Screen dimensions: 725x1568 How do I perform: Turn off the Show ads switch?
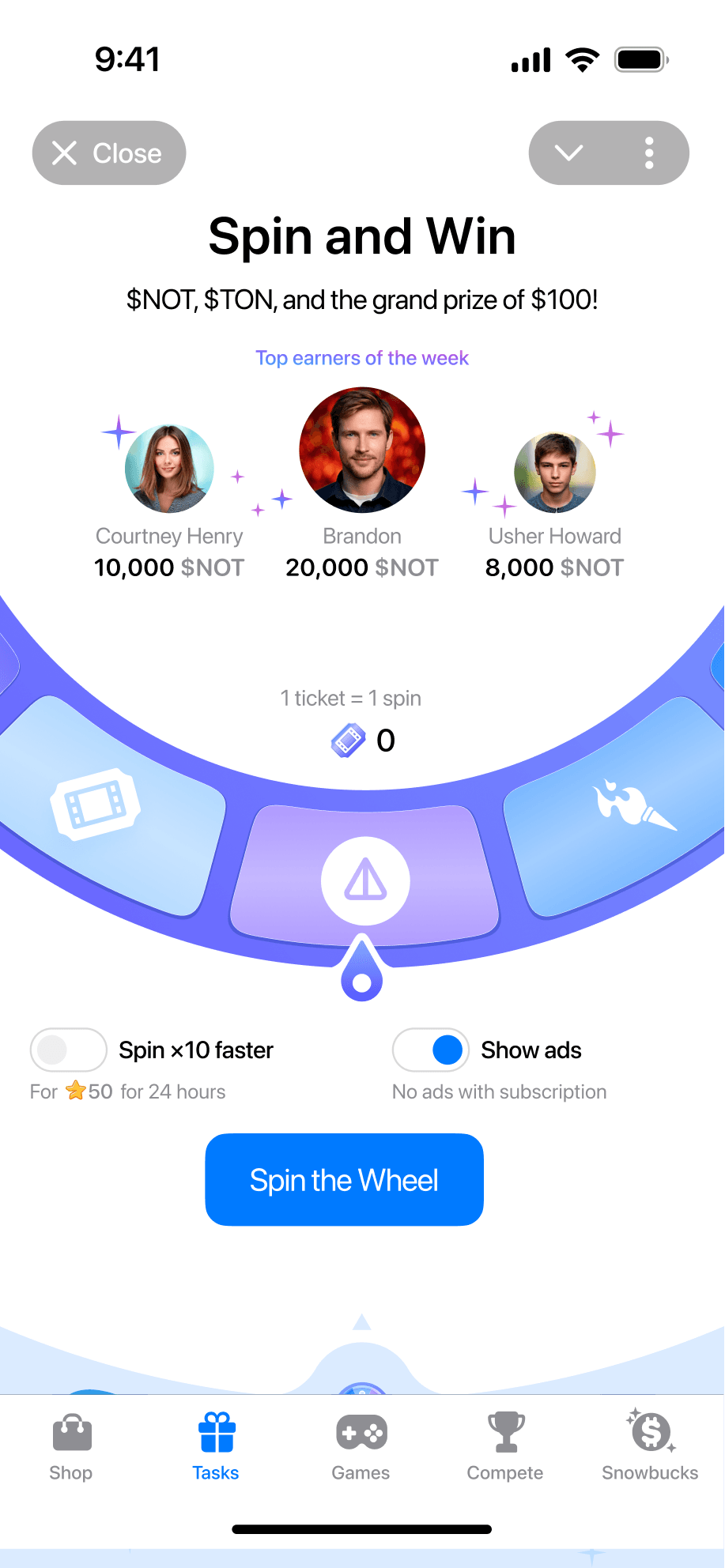(x=431, y=1050)
